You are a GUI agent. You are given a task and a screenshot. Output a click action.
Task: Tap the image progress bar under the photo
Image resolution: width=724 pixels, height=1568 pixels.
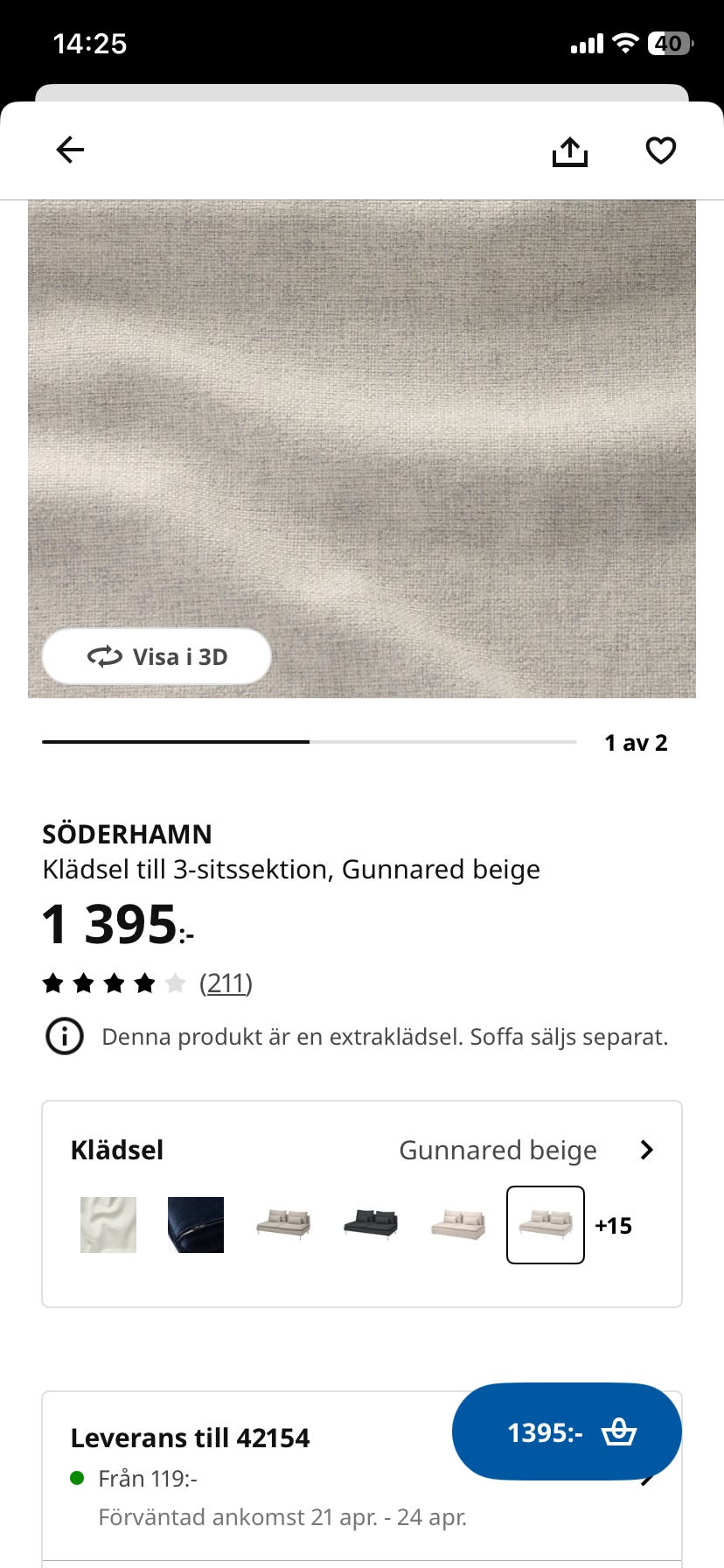click(306, 741)
